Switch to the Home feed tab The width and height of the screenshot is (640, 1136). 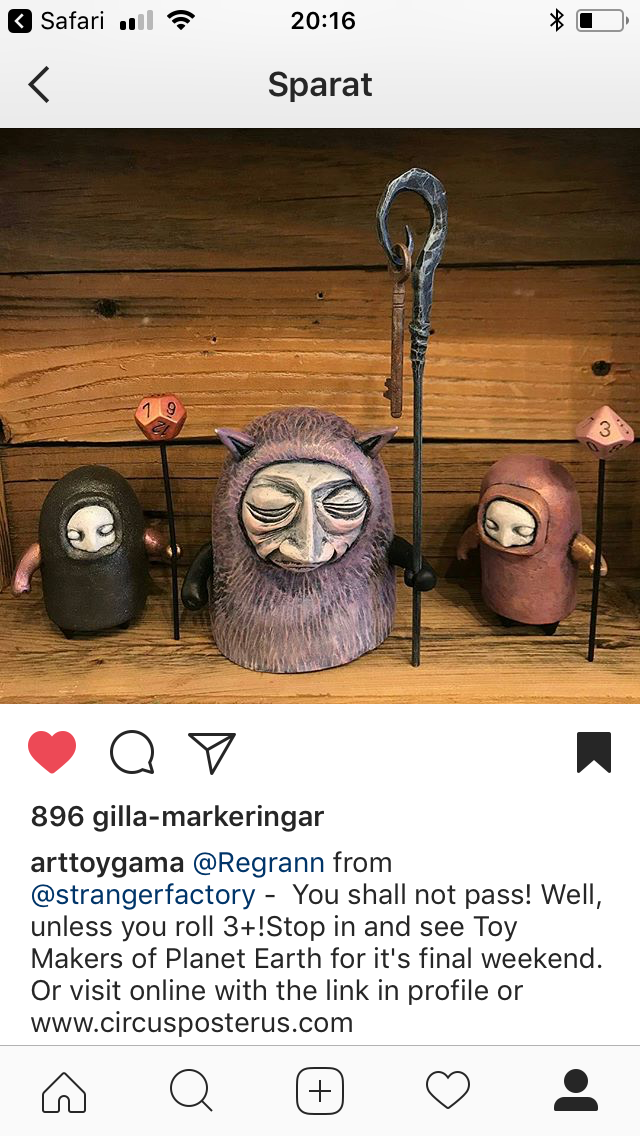[64, 1090]
